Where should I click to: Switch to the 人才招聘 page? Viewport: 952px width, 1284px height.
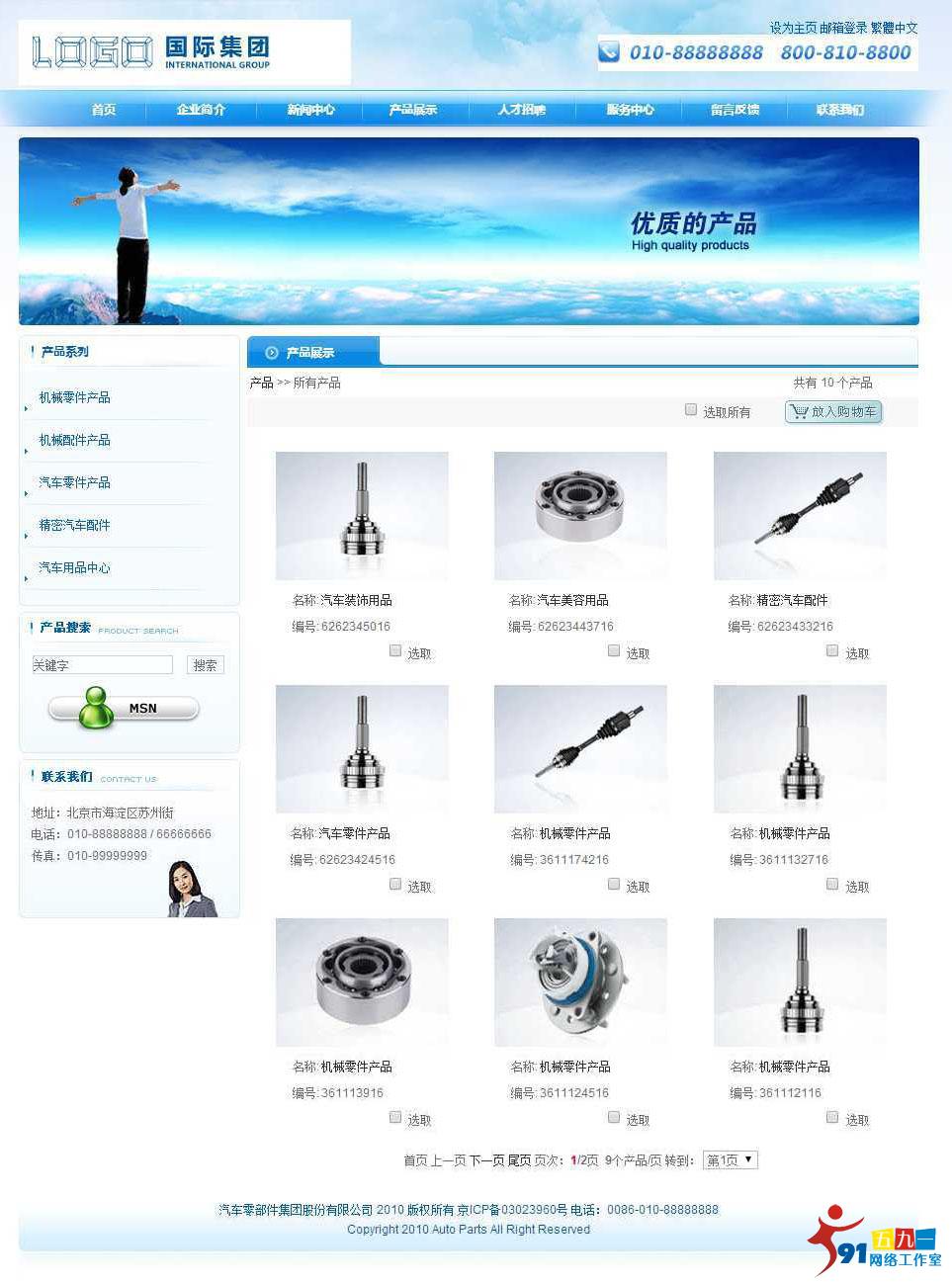[x=521, y=110]
